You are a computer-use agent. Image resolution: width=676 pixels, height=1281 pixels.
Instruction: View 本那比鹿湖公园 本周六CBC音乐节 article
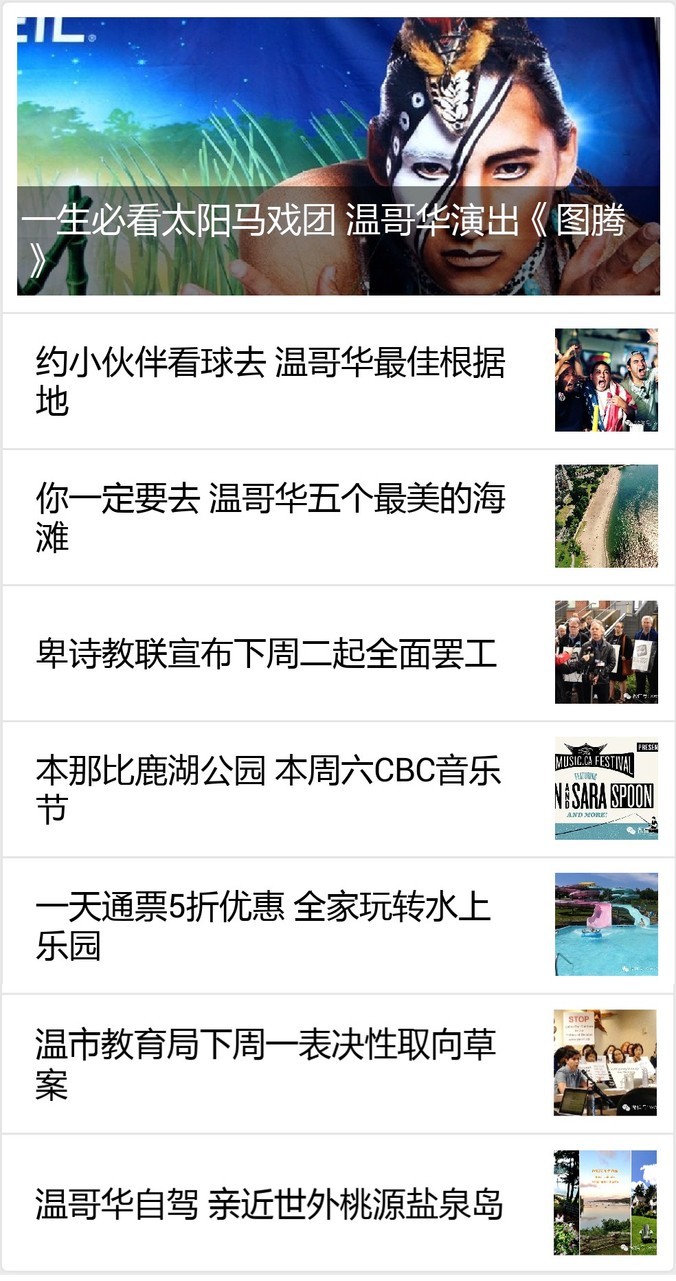click(x=269, y=790)
